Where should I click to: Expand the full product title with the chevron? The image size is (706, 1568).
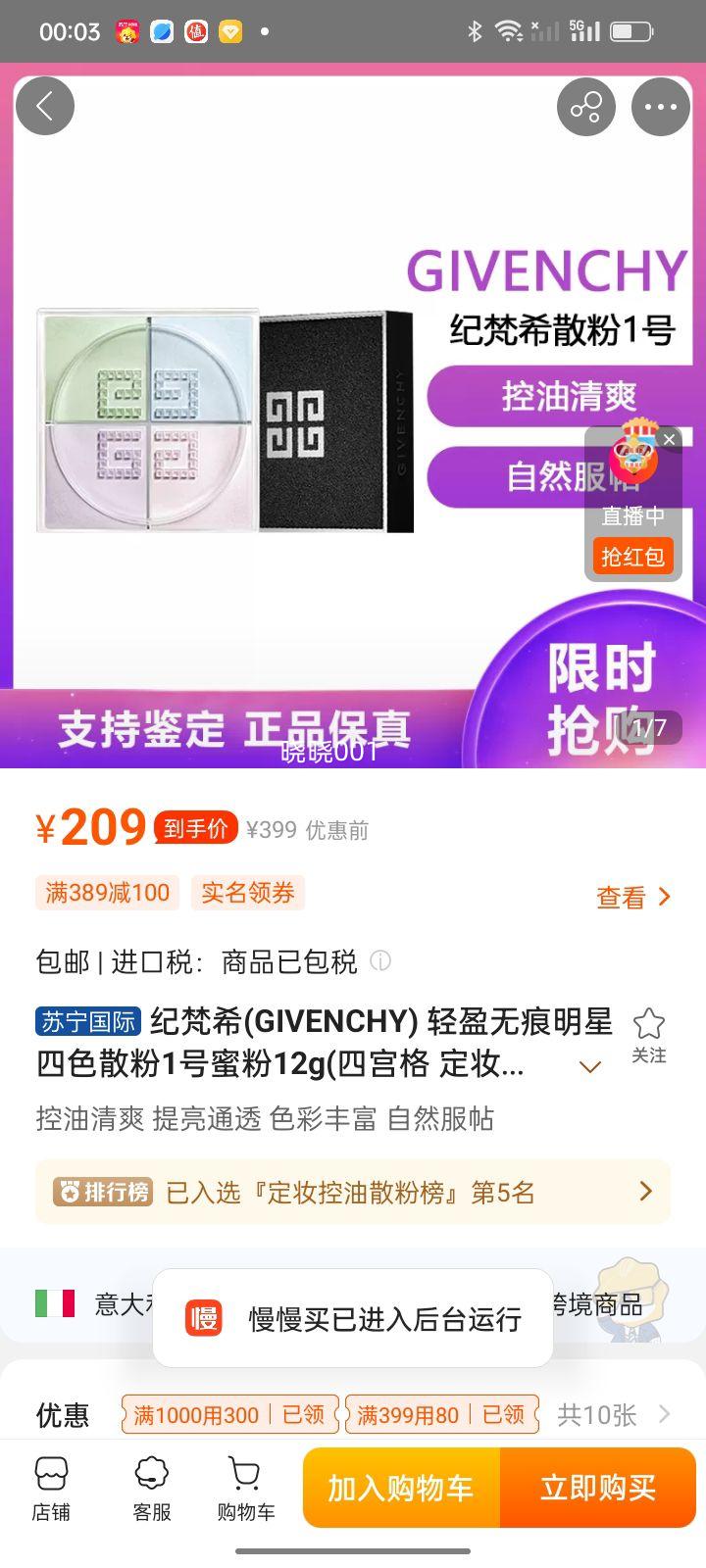(589, 1065)
